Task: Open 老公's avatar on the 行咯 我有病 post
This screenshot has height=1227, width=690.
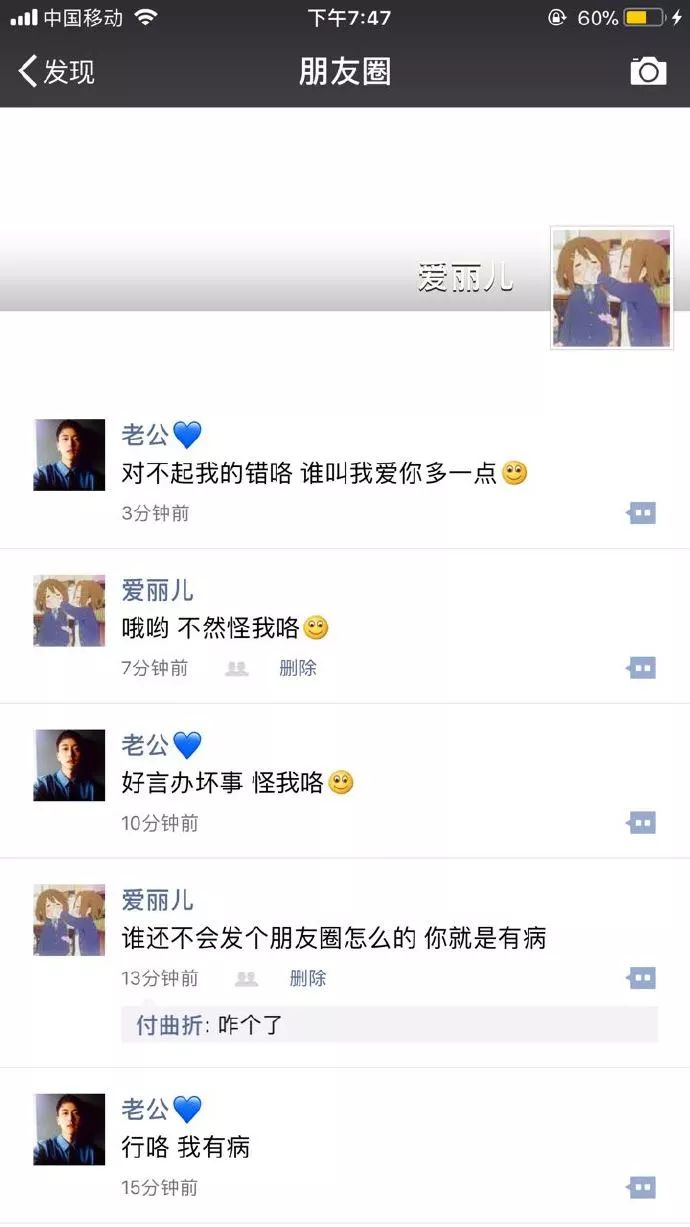Action: point(69,1129)
